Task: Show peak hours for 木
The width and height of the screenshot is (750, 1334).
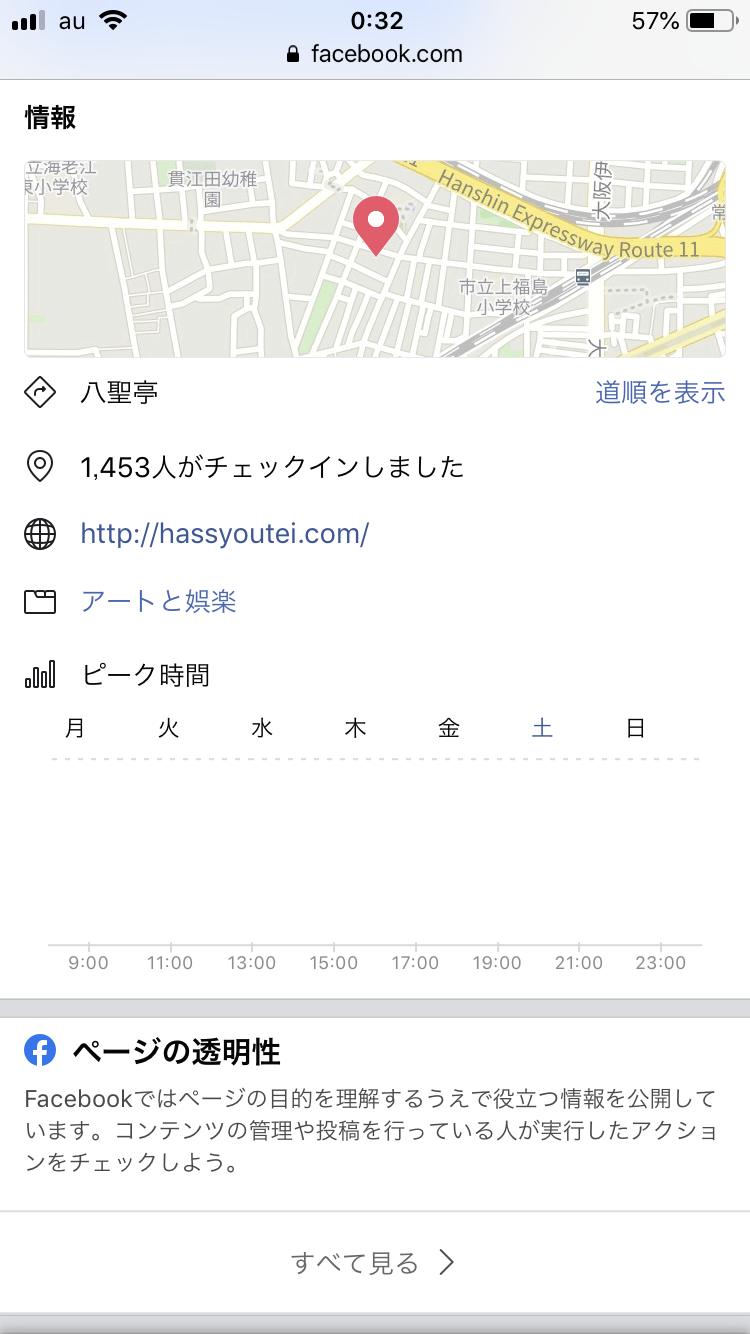Action: pos(355,728)
